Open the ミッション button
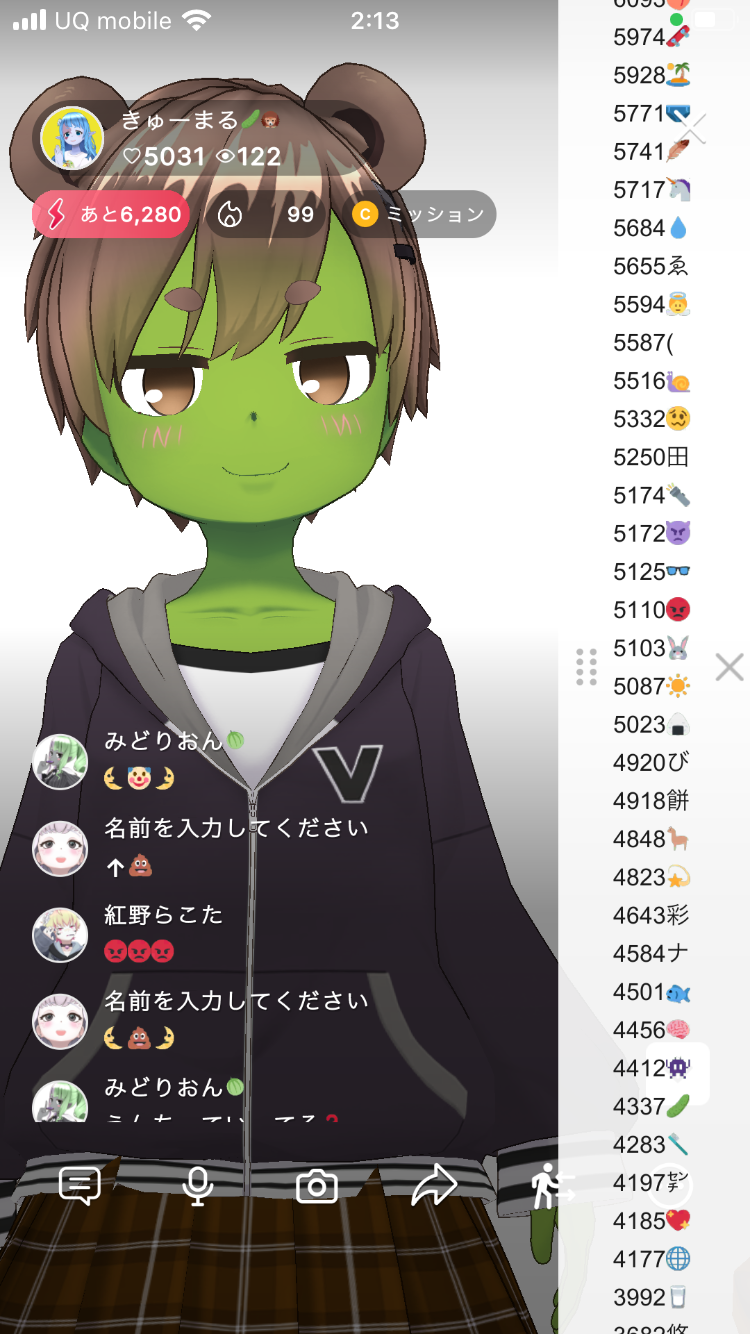750x1334 pixels. coord(420,214)
